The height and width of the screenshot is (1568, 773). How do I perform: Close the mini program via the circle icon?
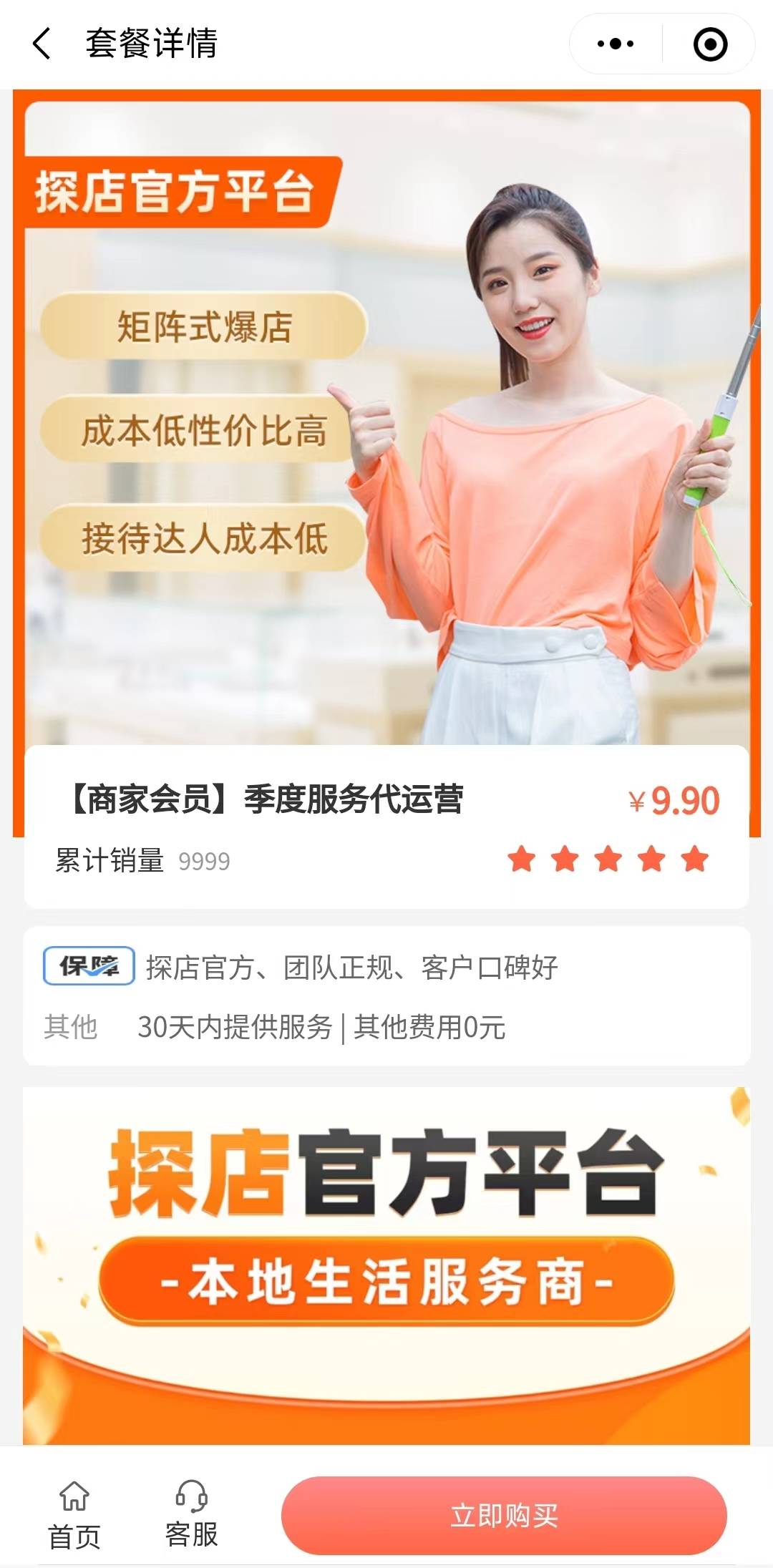(x=710, y=44)
